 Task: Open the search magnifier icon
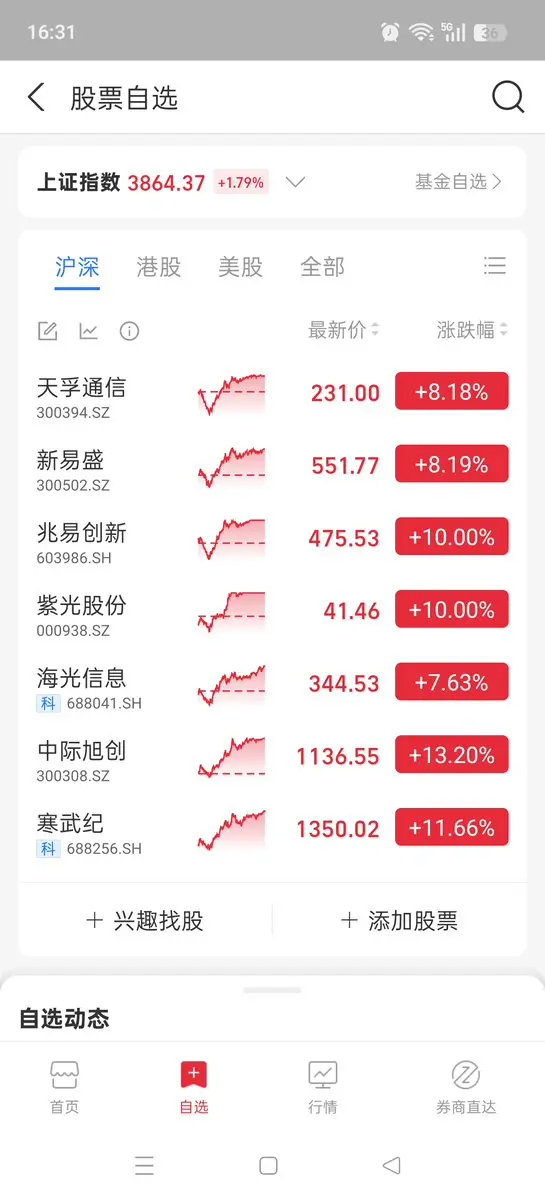pyautogui.click(x=508, y=98)
